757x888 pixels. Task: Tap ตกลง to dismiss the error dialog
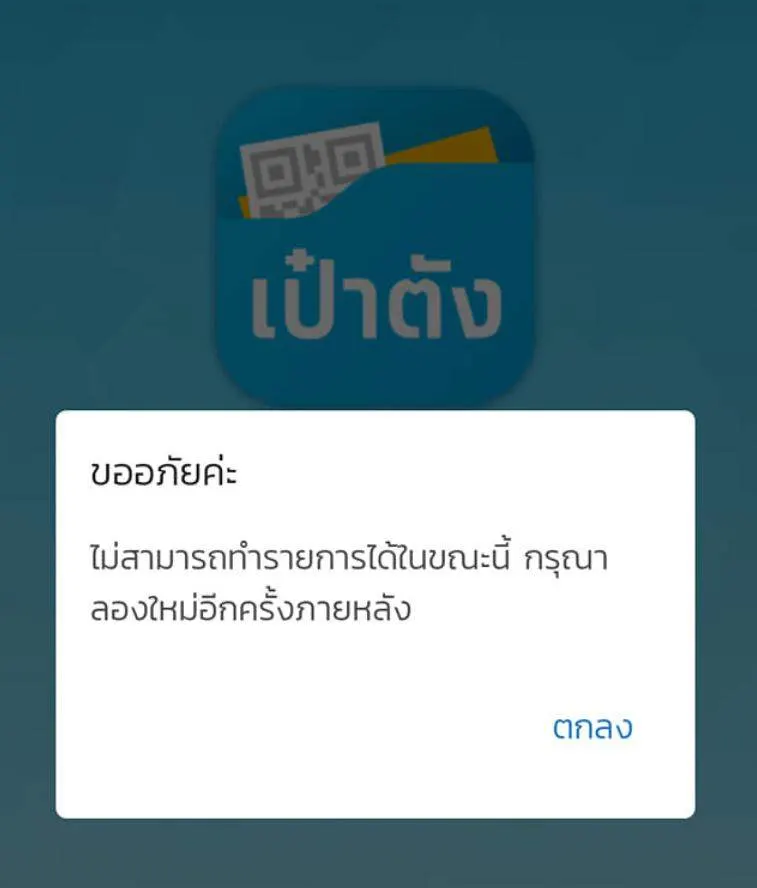click(592, 728)
